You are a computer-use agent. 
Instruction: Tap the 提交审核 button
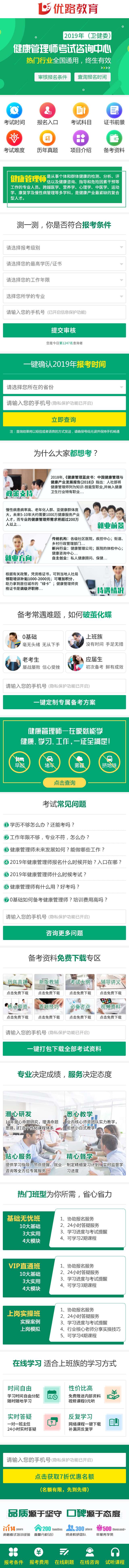point(64,330)
